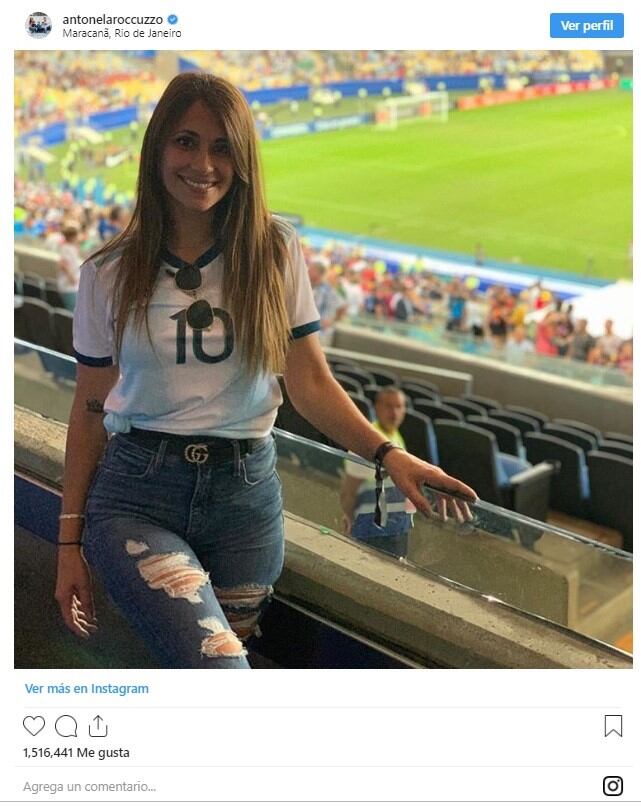Viewport: 641px width, 806px height.
Task: Open Instagram via the camera logo icon
Action: click(x=612, y=786)
